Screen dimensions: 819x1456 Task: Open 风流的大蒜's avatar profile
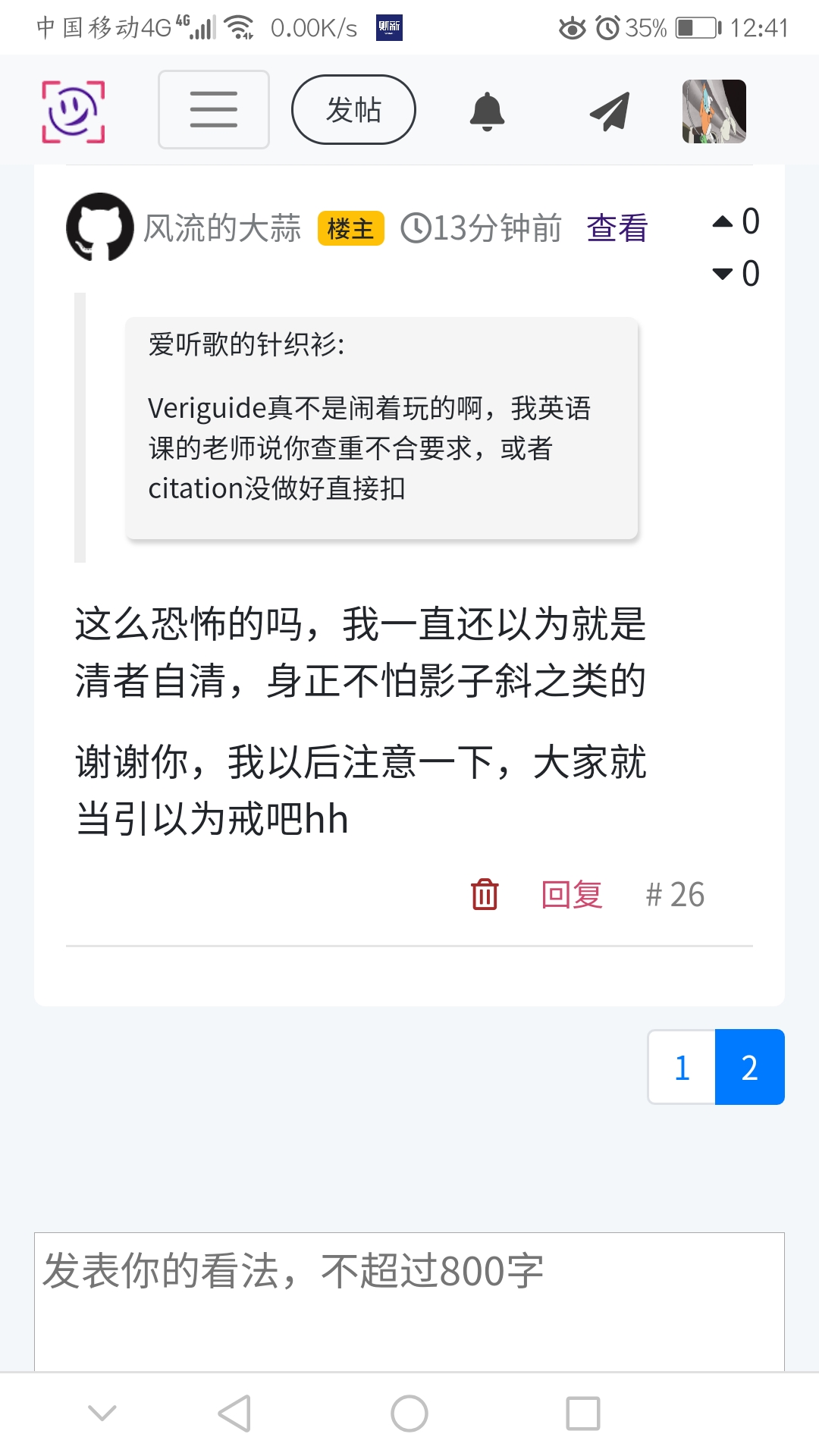[x=100, y=227]
